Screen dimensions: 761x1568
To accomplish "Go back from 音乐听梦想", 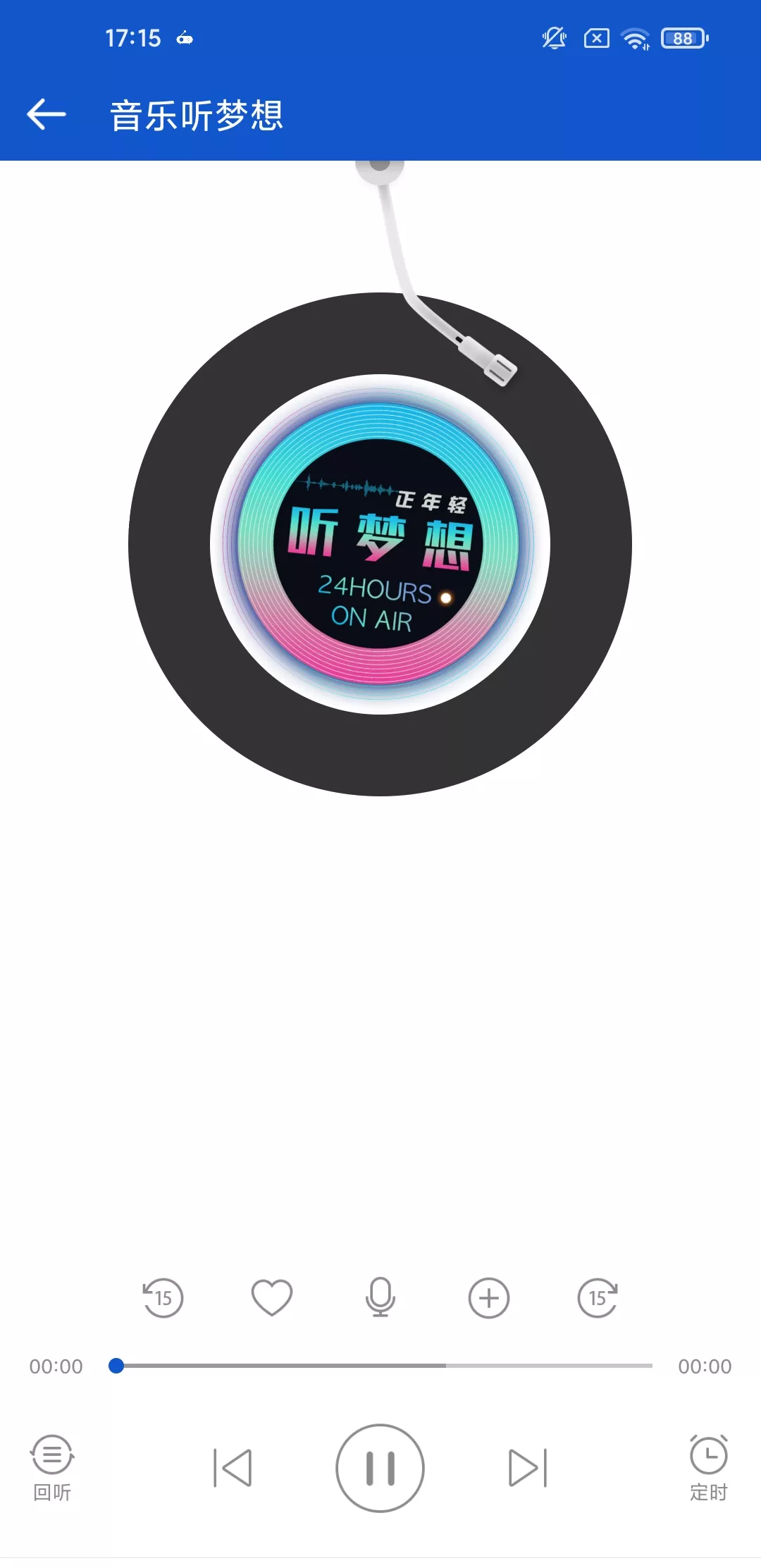I will pos(47,115).
